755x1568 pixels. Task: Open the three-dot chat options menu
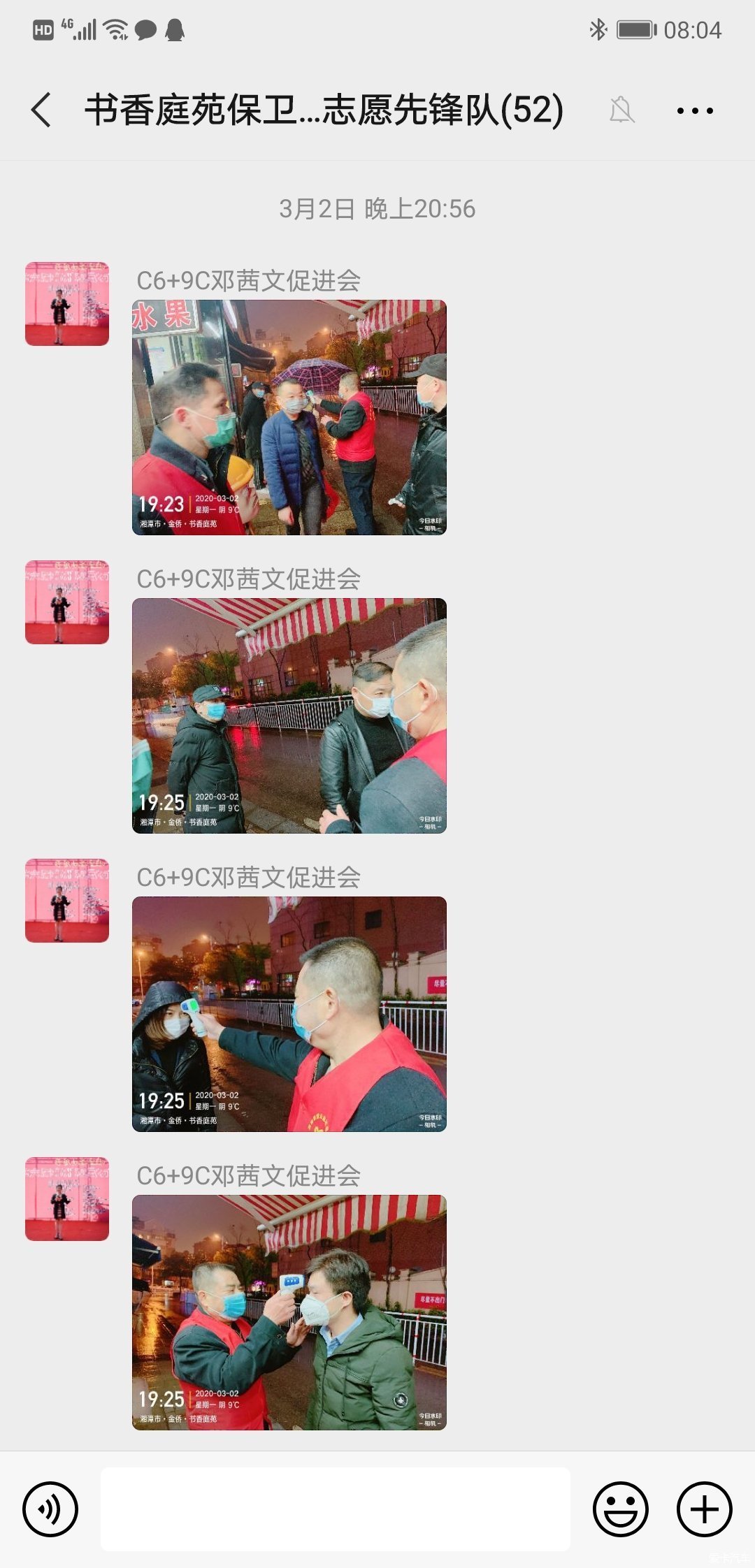[x=695, y=110]
